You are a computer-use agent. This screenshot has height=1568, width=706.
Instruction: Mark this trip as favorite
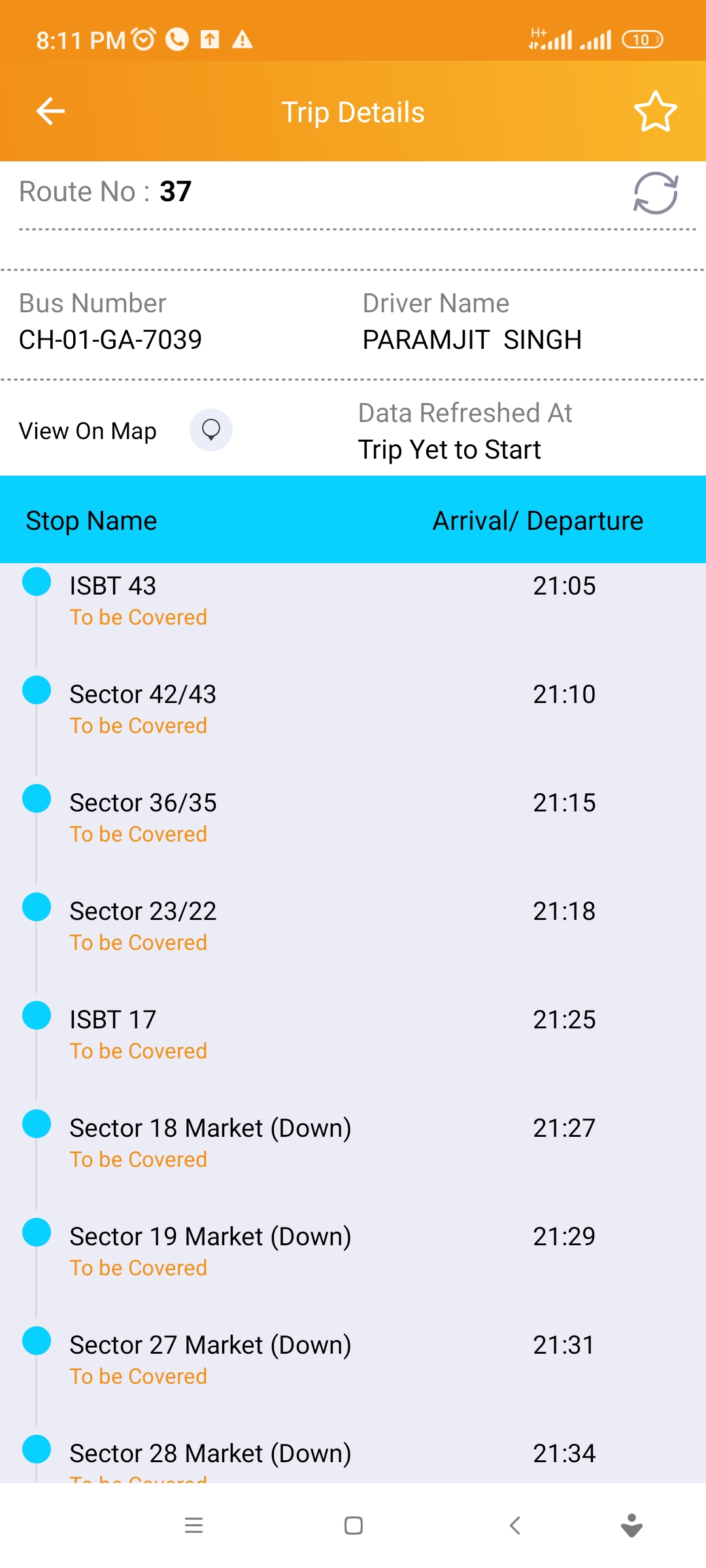tap(655, 112)
